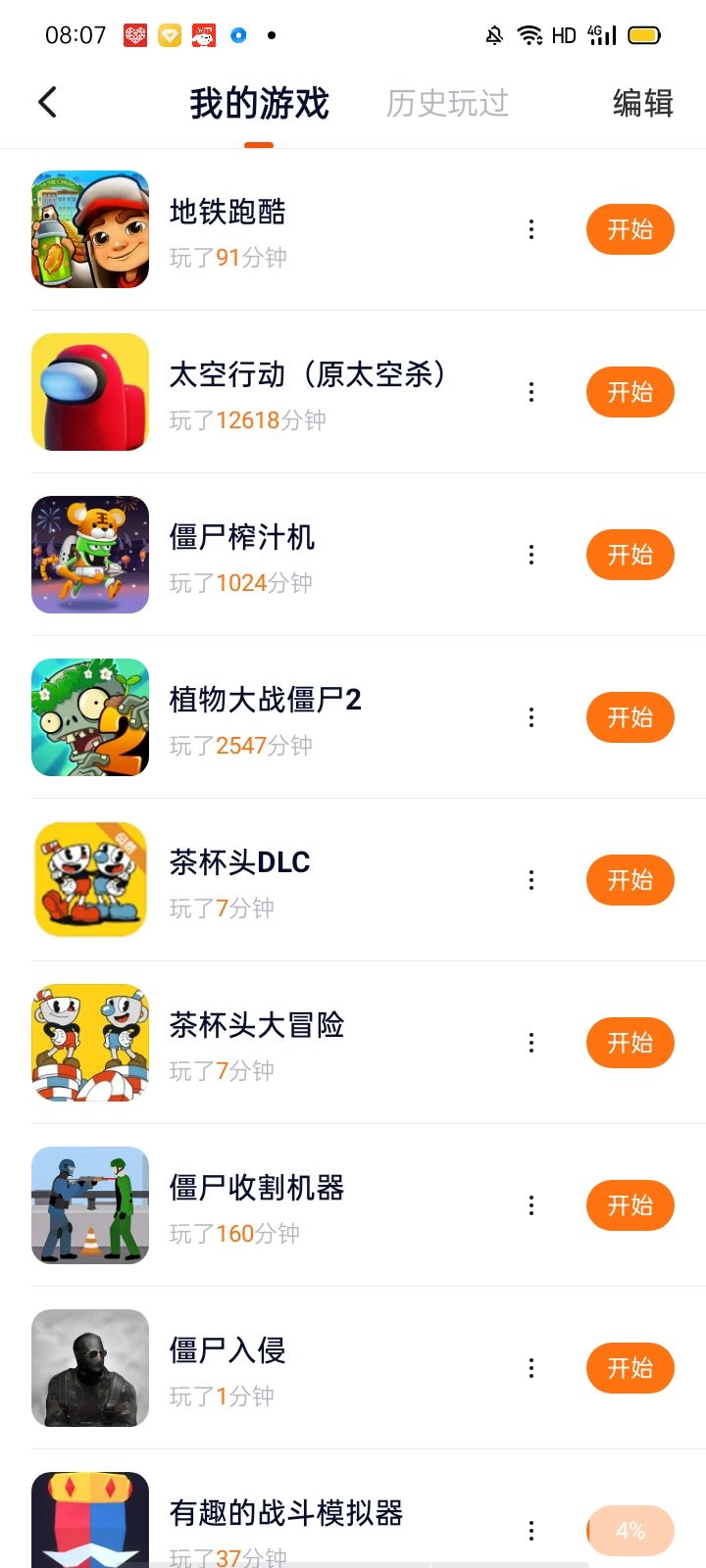
Task: Tap 开始 for 僵尸入侵
Action: click(x=630, y=1368)
